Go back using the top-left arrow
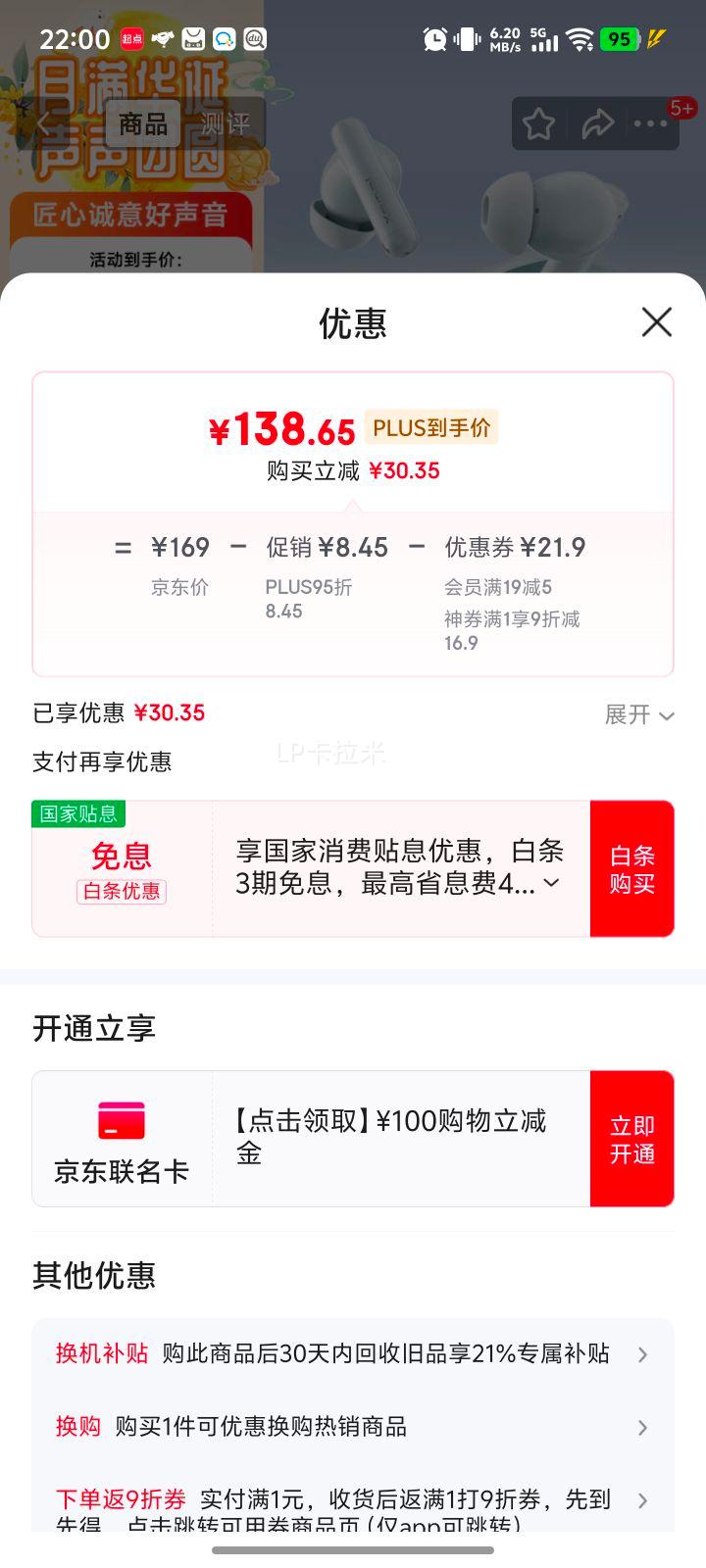Screen dimensions: 706x1568 (x=43, y=124)
